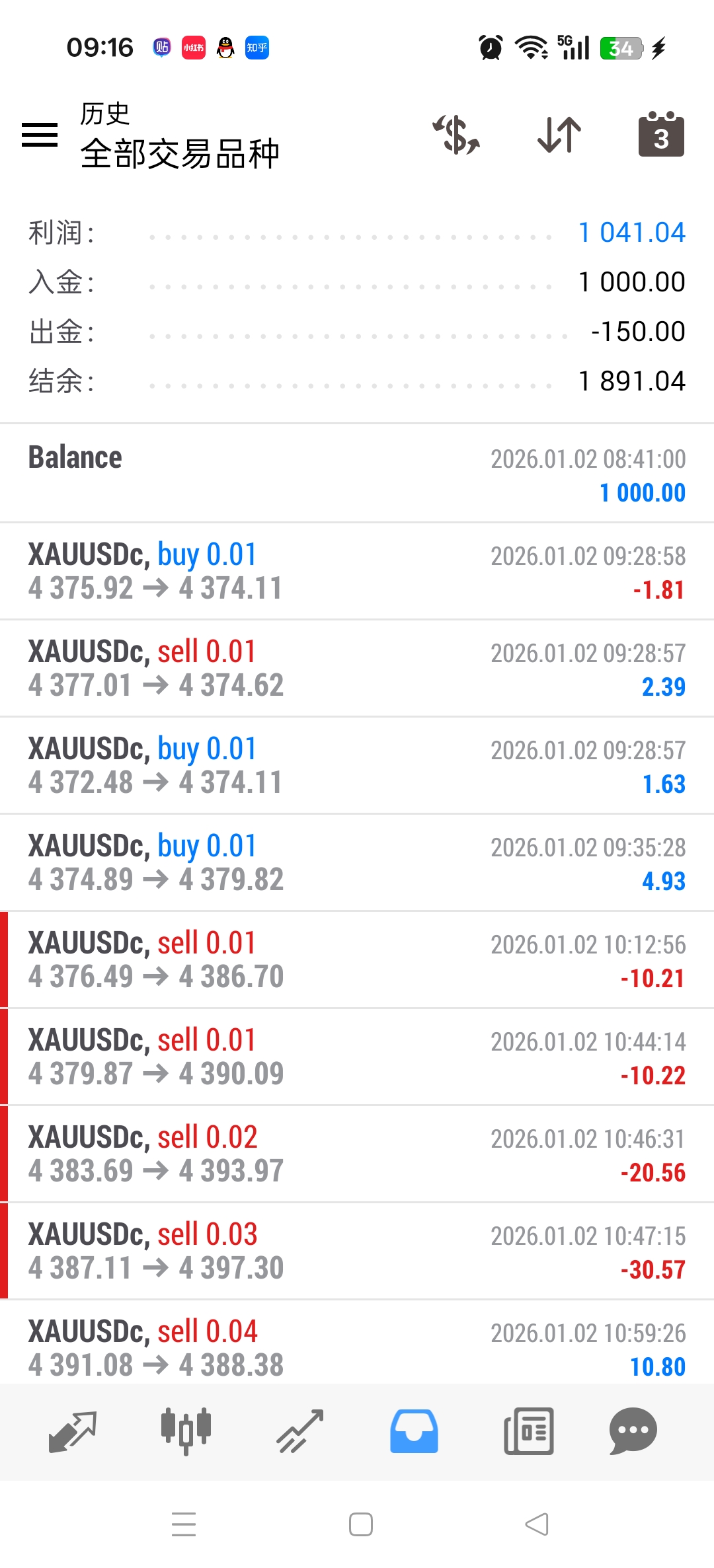714x1568 pixels.
Task: Open the Balance 1 000.00 entry
Action: point(357,474)
